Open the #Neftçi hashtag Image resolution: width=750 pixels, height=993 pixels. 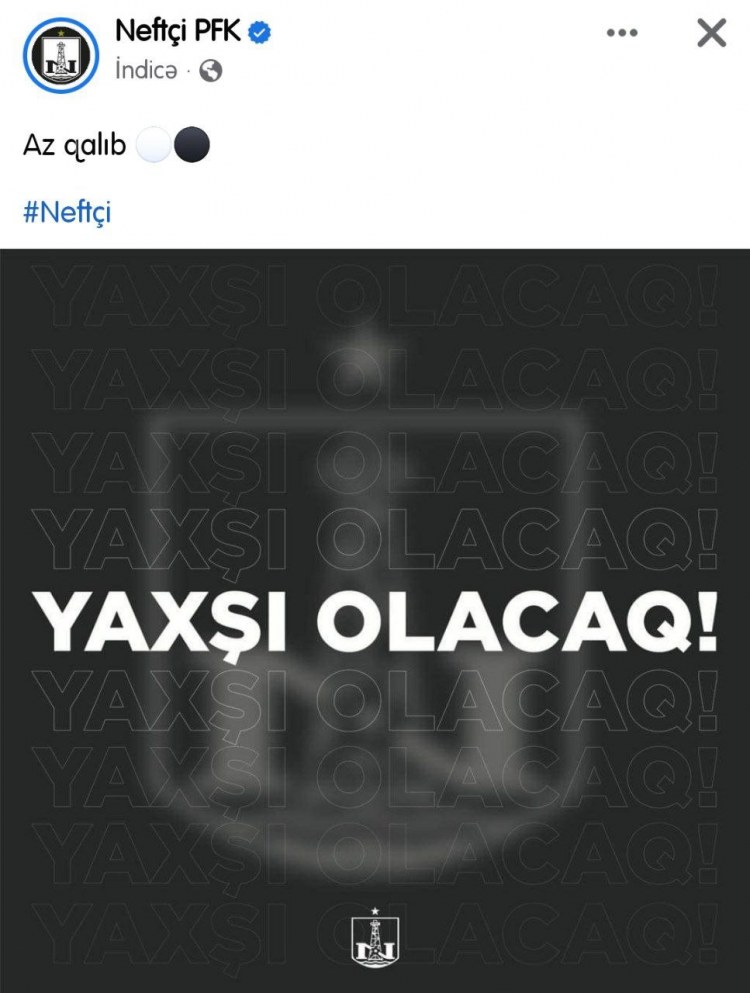coord(67,212)
